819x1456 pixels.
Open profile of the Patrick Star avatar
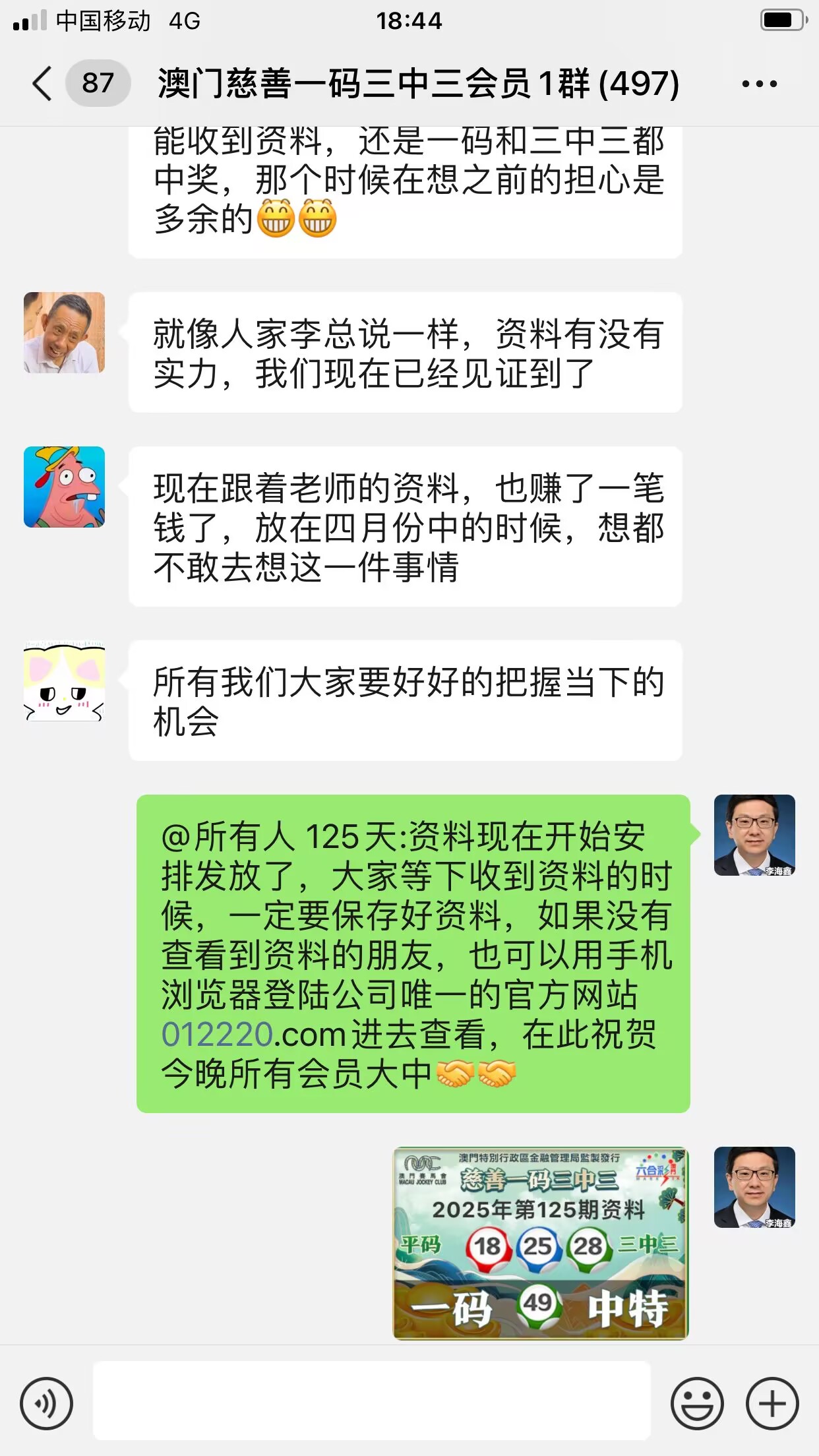[x=64, y=487]
